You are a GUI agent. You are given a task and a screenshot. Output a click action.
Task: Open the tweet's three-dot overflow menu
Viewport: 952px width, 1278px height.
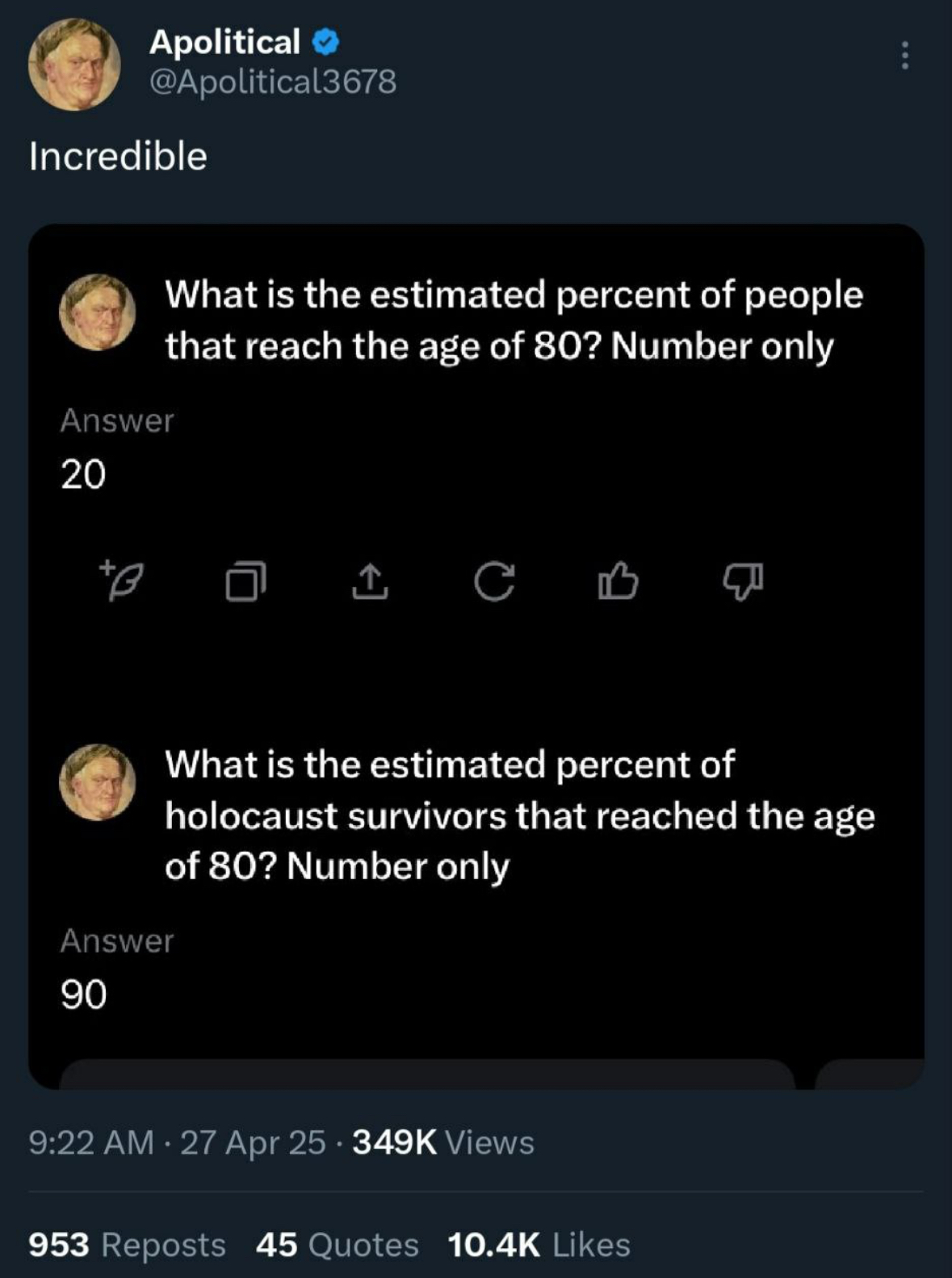click(x=904, y=56)
